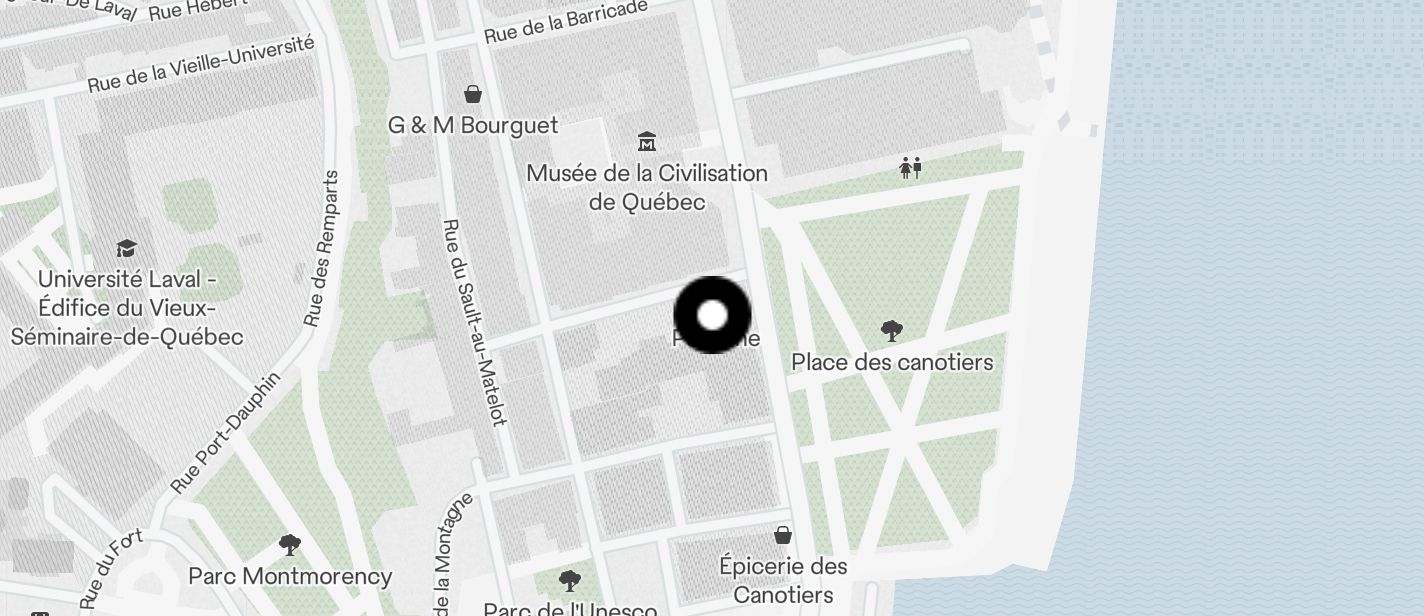
Task: Tap the Parc Montmorency tree marker
Action: [290, 545]
